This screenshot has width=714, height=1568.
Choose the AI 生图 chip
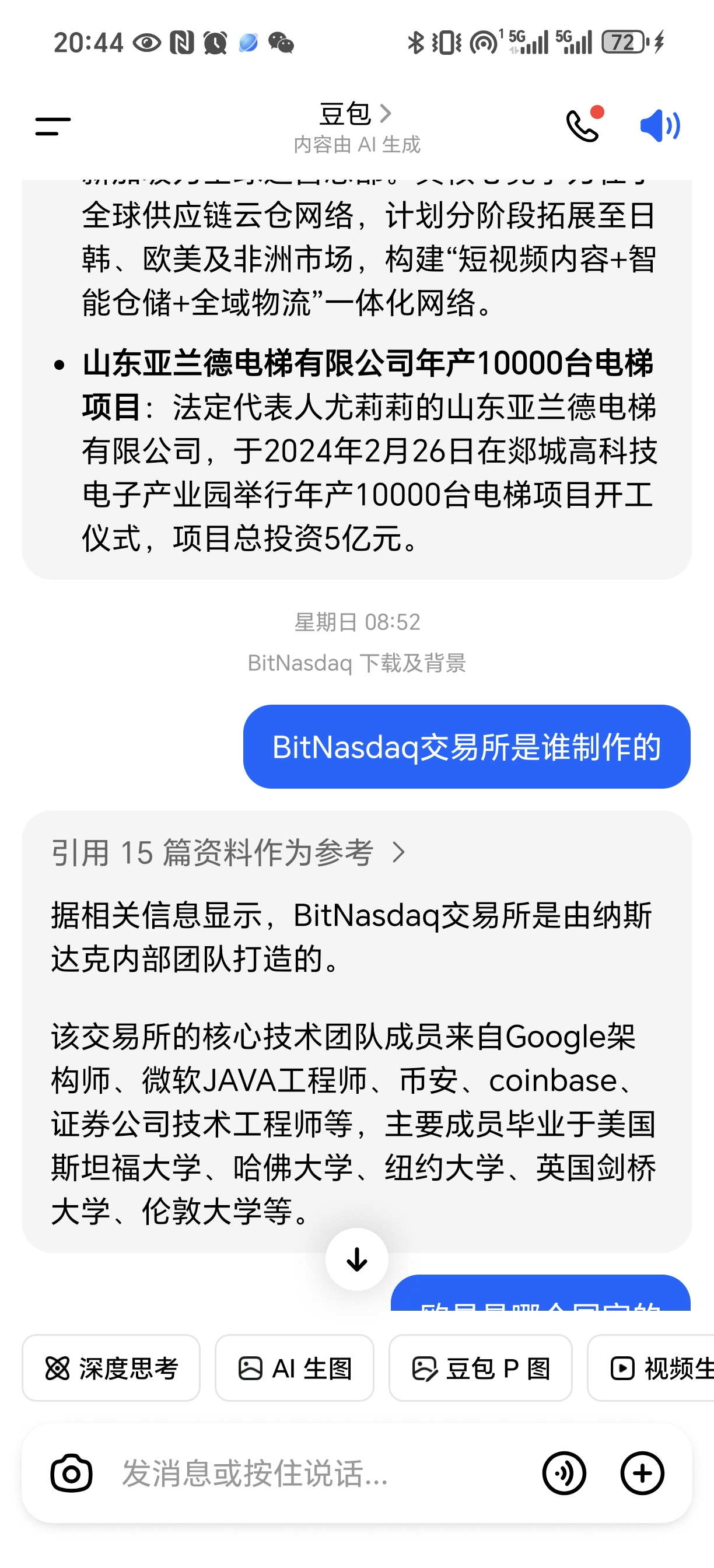[x=295, y=1368]
